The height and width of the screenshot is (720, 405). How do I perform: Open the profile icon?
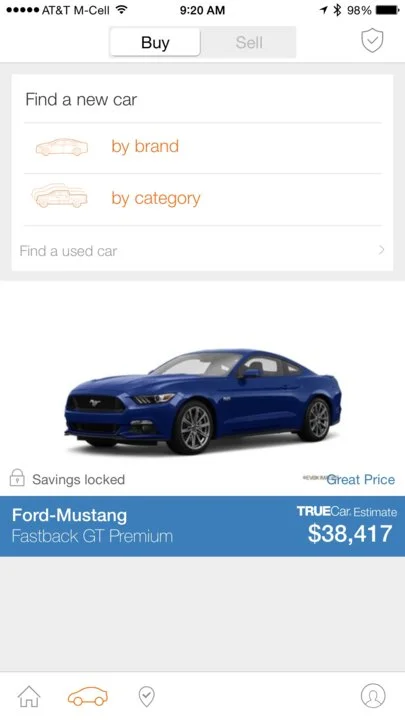pyautogui.click(x=373, y=696)
